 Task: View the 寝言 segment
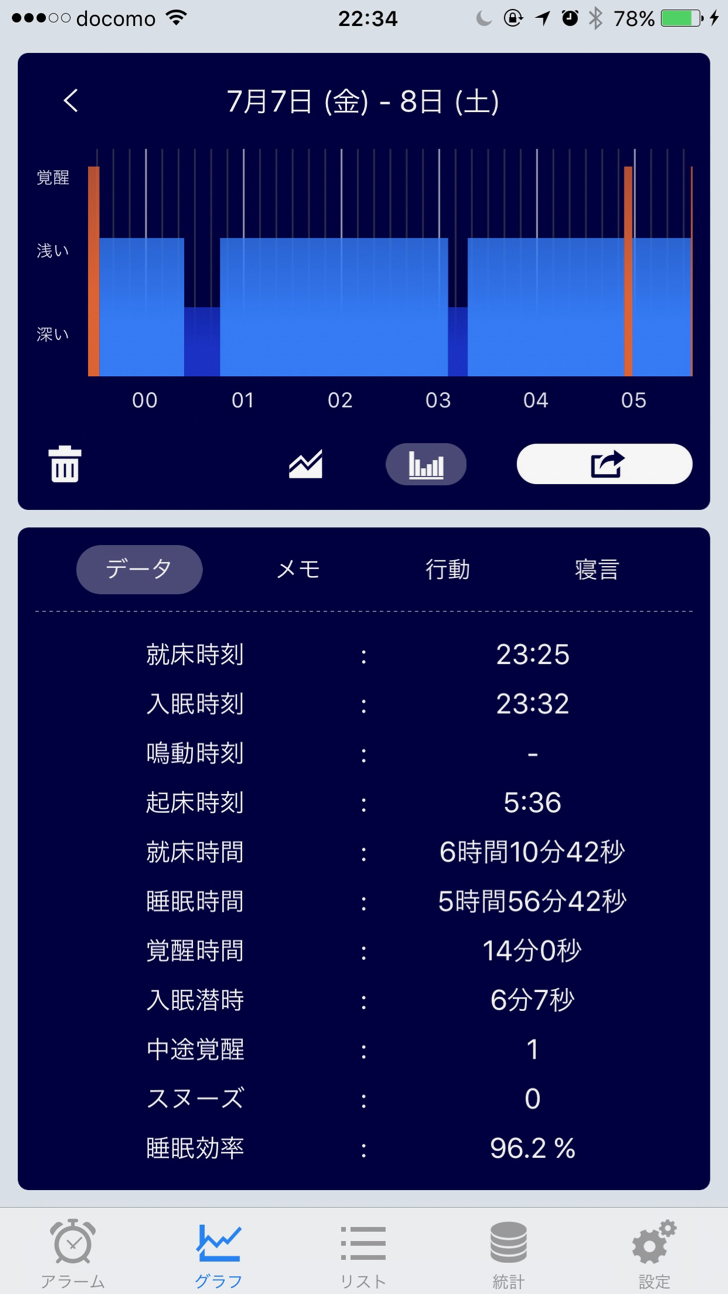click(597, 569)
